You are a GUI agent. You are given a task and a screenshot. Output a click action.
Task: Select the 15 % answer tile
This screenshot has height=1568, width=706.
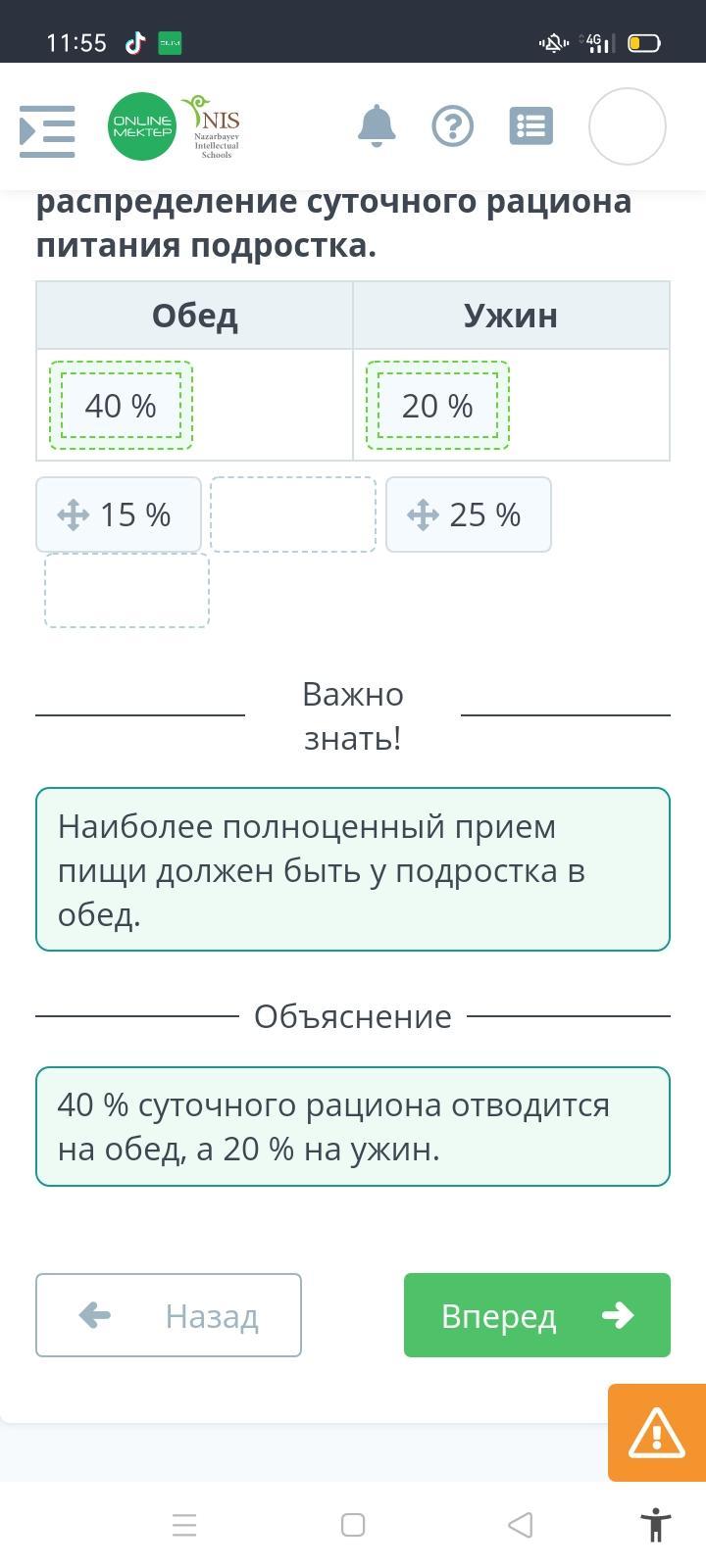pos(119,514)
